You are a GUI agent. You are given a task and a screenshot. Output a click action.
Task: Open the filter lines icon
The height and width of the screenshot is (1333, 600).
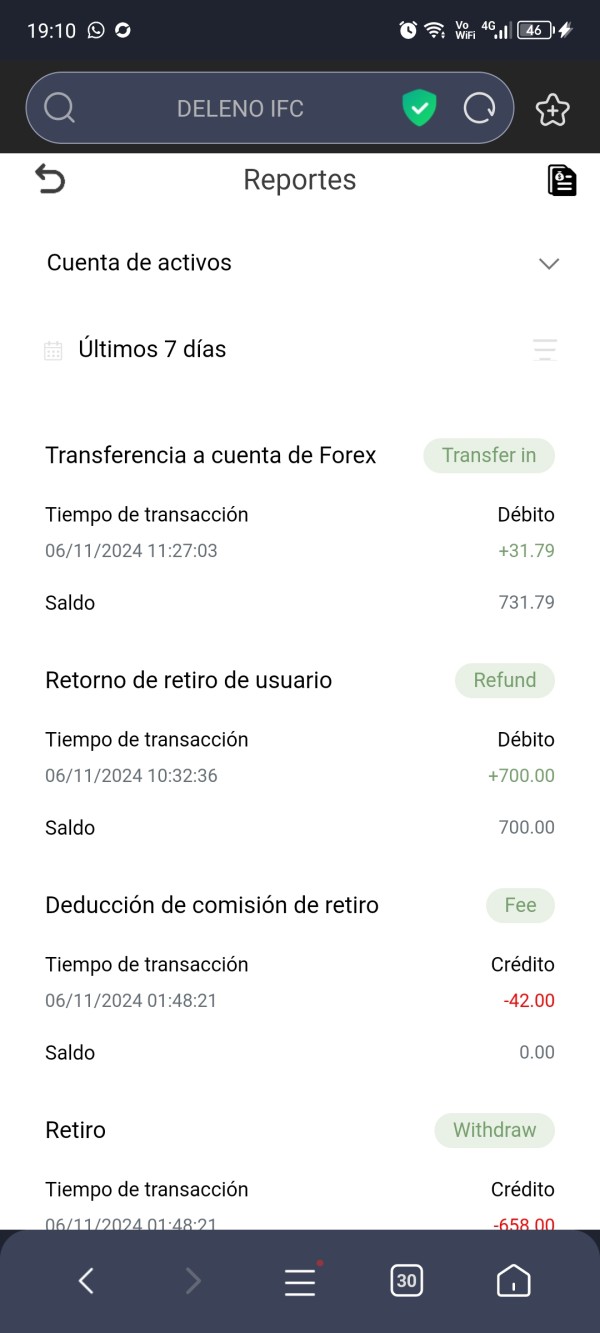tap(545, 349)
